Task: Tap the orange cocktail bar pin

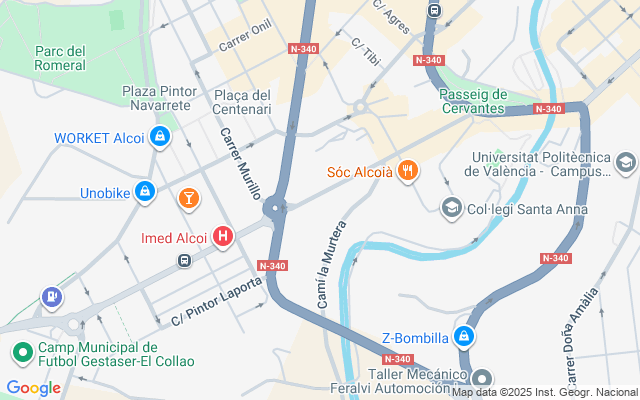Action: (187, 199)
